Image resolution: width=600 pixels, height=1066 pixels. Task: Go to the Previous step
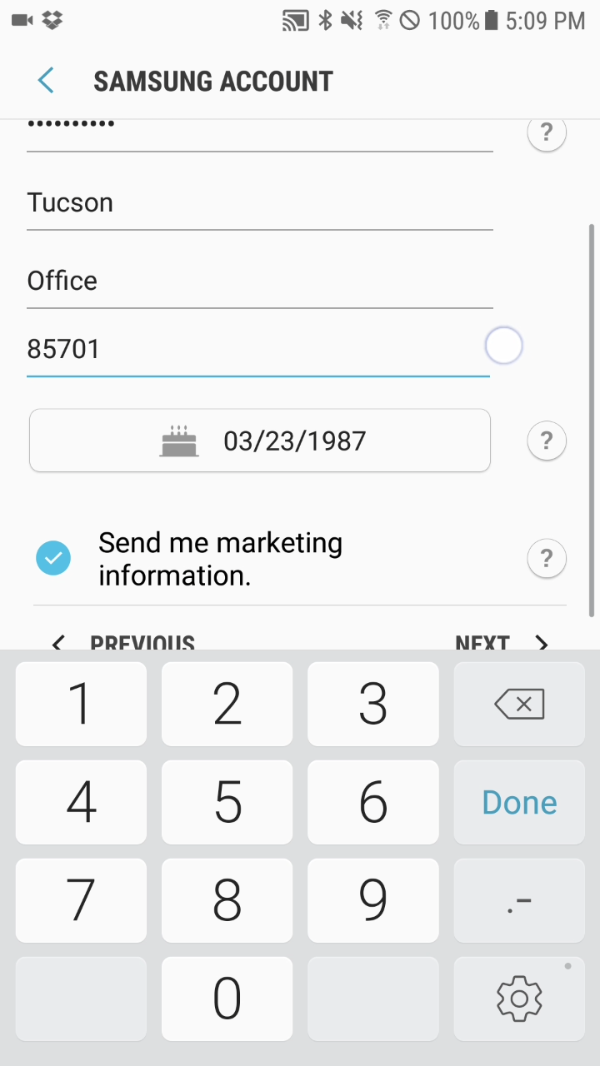click(123, 642)
